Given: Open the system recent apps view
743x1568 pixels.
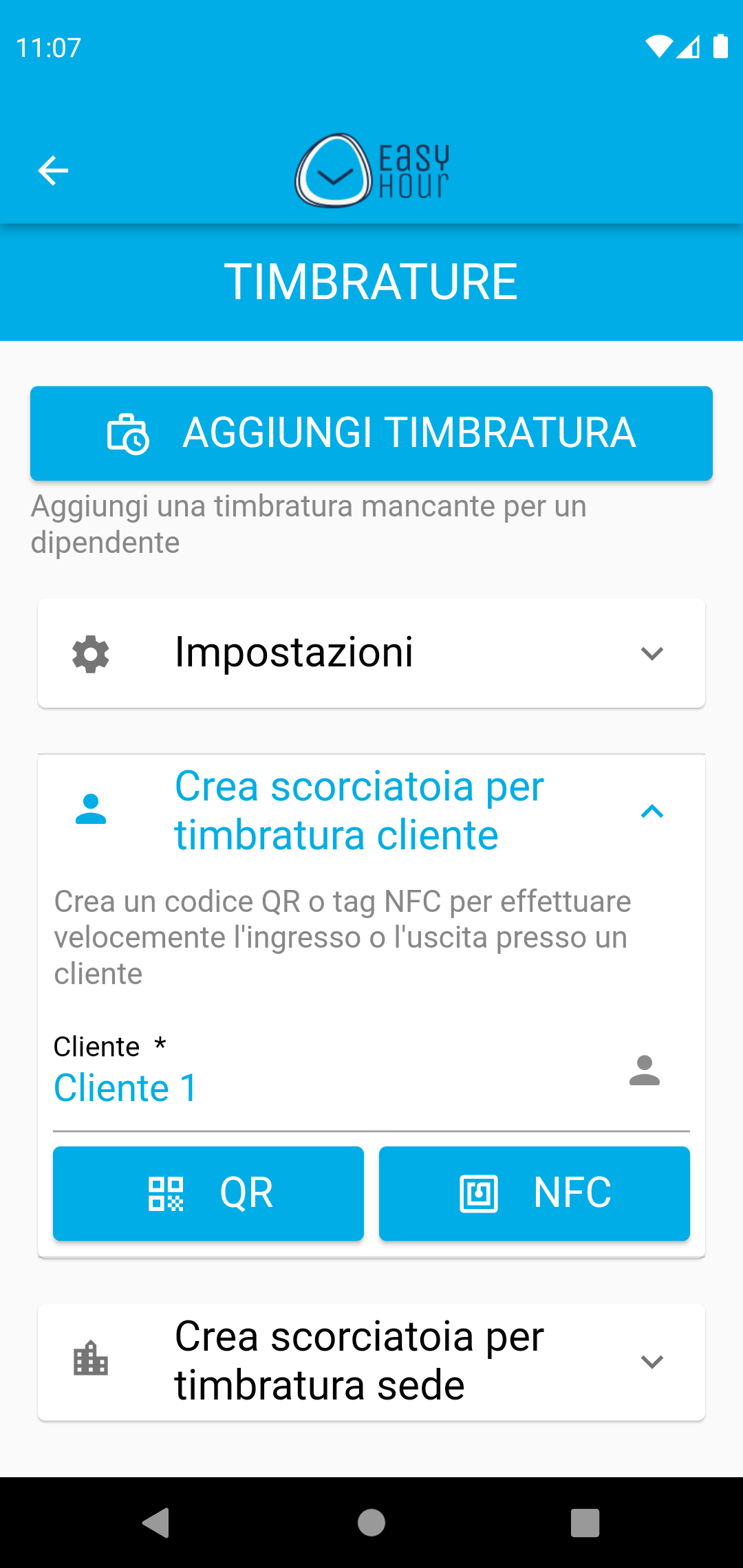Looking at the screenshot, I should (x=585, y=1523).
